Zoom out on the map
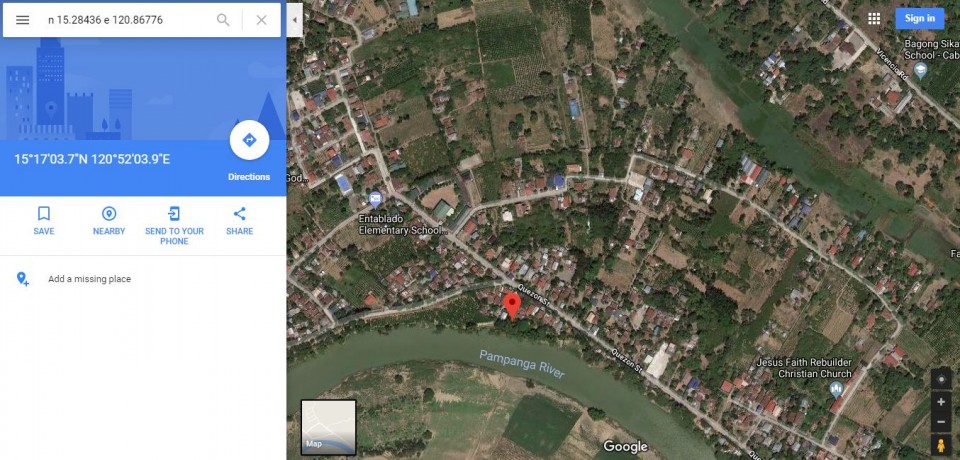Screen dimensions: 960x460 click(x=941, y=420)
